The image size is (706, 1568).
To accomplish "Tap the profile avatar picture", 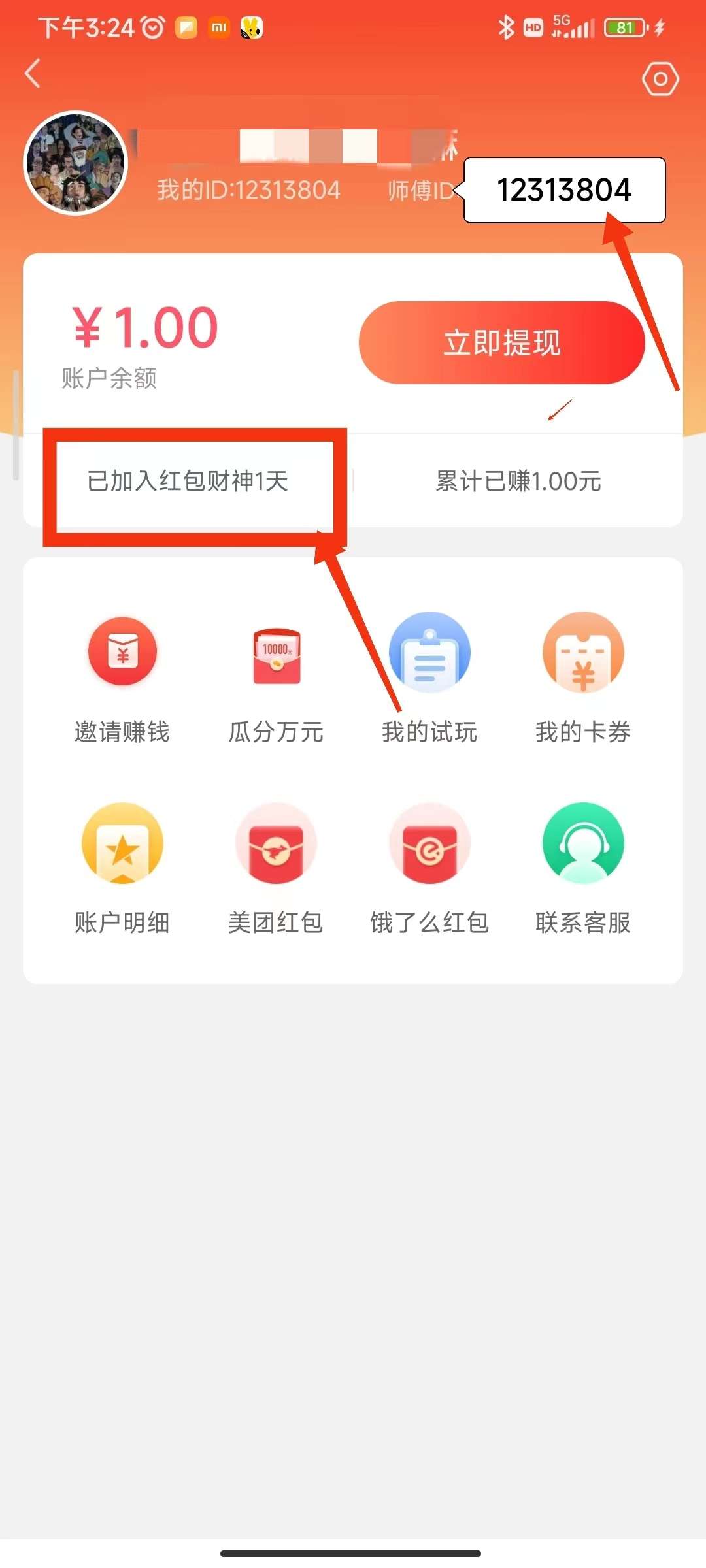I will (75, 163).
